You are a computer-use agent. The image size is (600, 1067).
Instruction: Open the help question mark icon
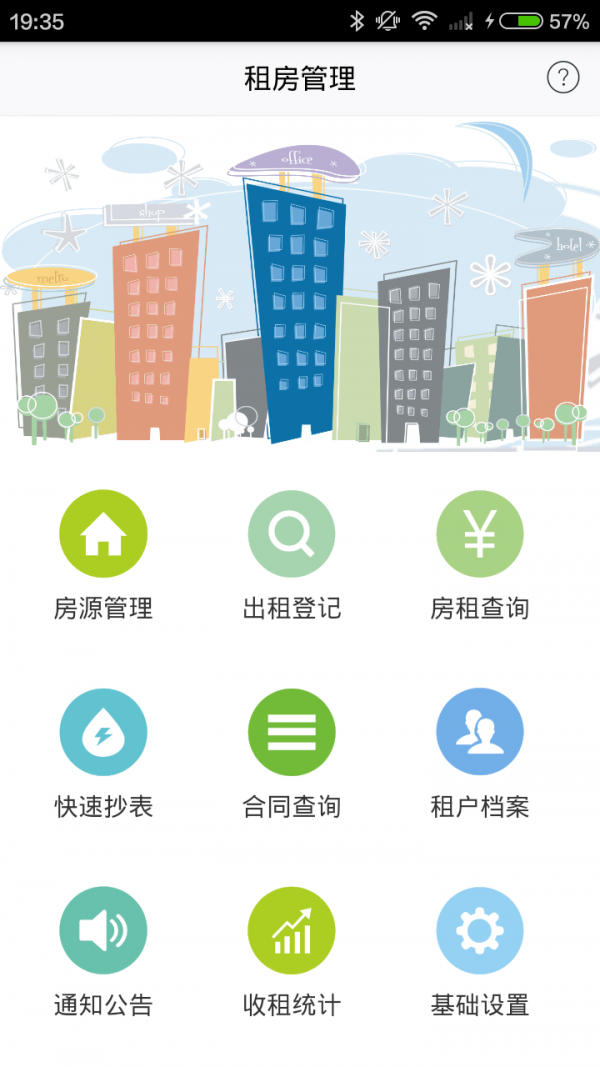[x=563, y=78]
